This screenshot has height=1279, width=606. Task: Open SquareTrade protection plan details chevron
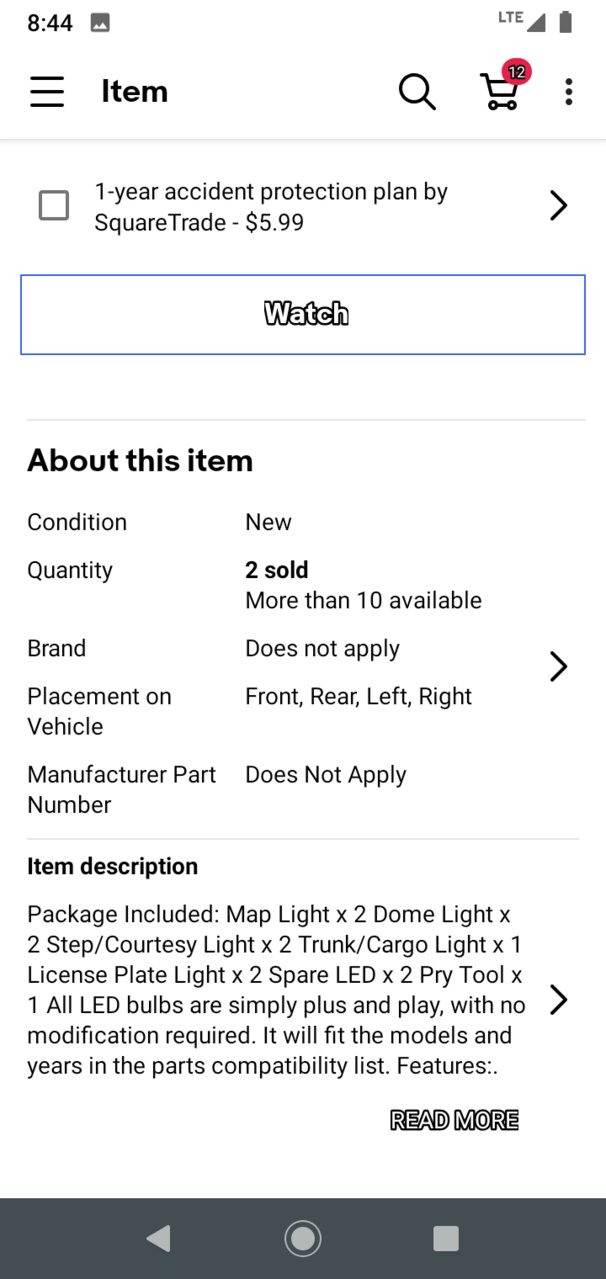coord(559,206)
